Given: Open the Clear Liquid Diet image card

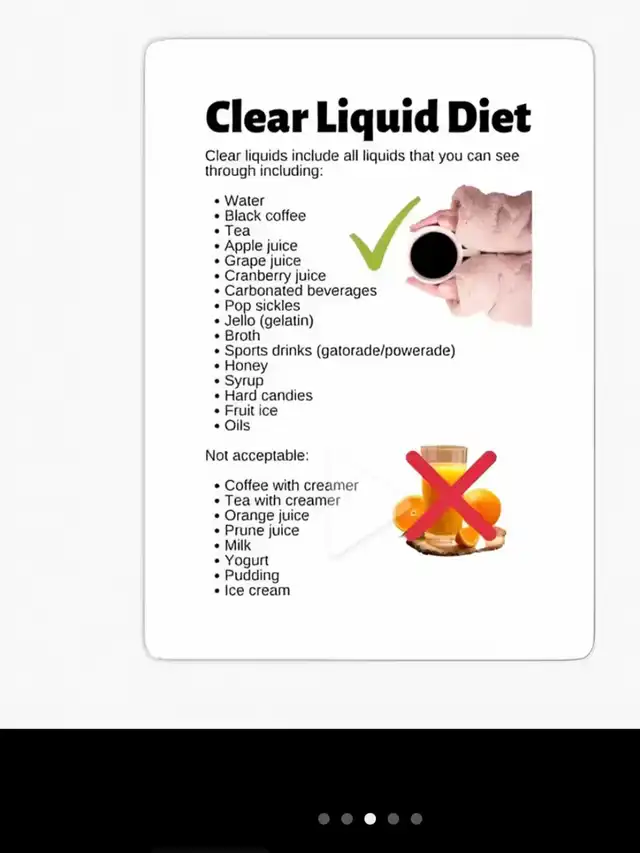Looking at the screenshot, I should tap(369, 350).
